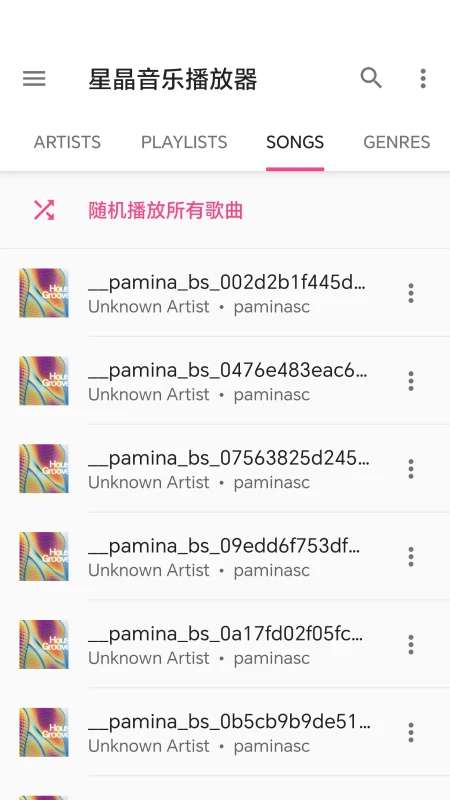Open options for song __pamina_bs_002d2b1f445d
This screenshot has height=800, width=450.
tap(411, 293)
